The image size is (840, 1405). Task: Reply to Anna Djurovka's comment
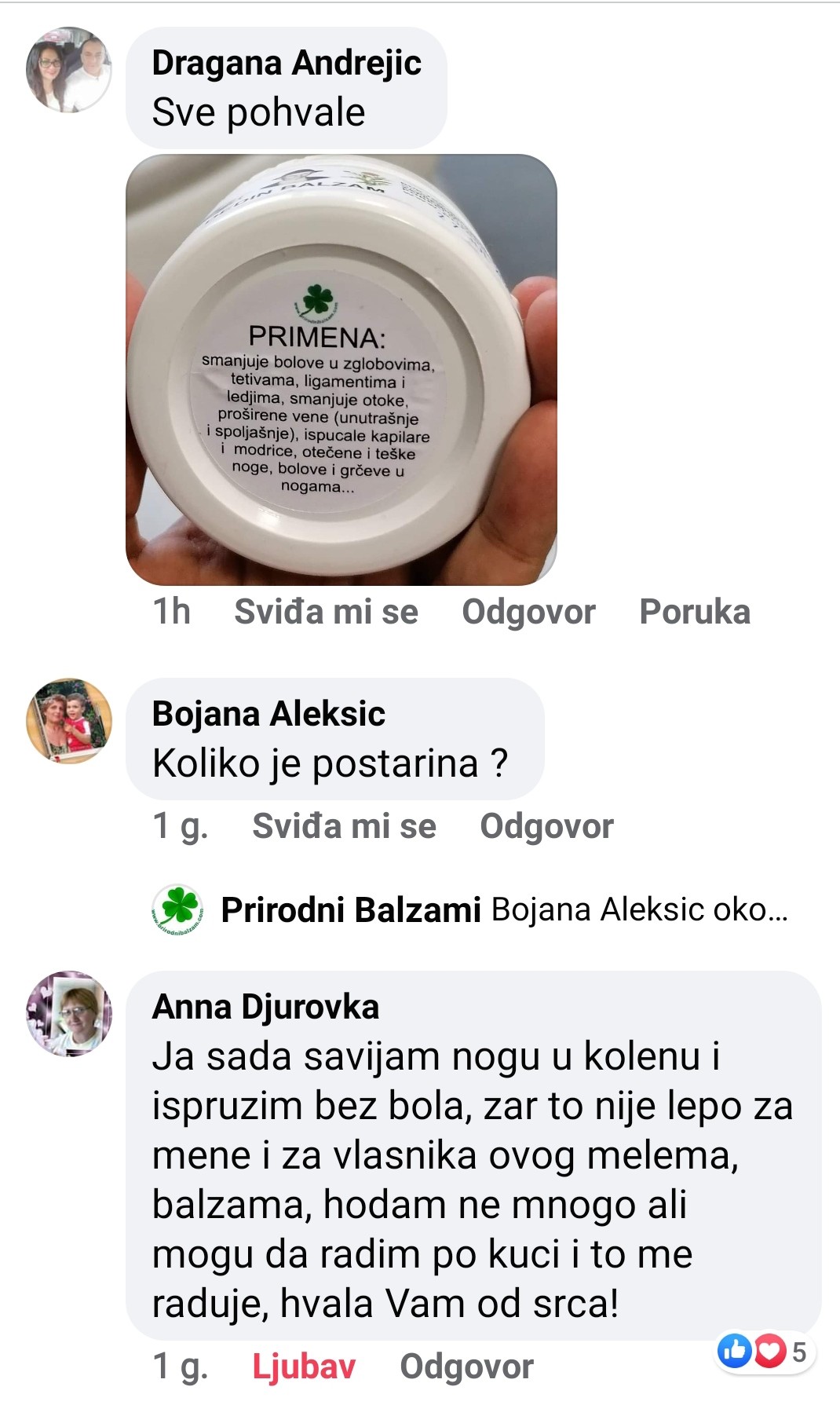[x=466, y=1367]
